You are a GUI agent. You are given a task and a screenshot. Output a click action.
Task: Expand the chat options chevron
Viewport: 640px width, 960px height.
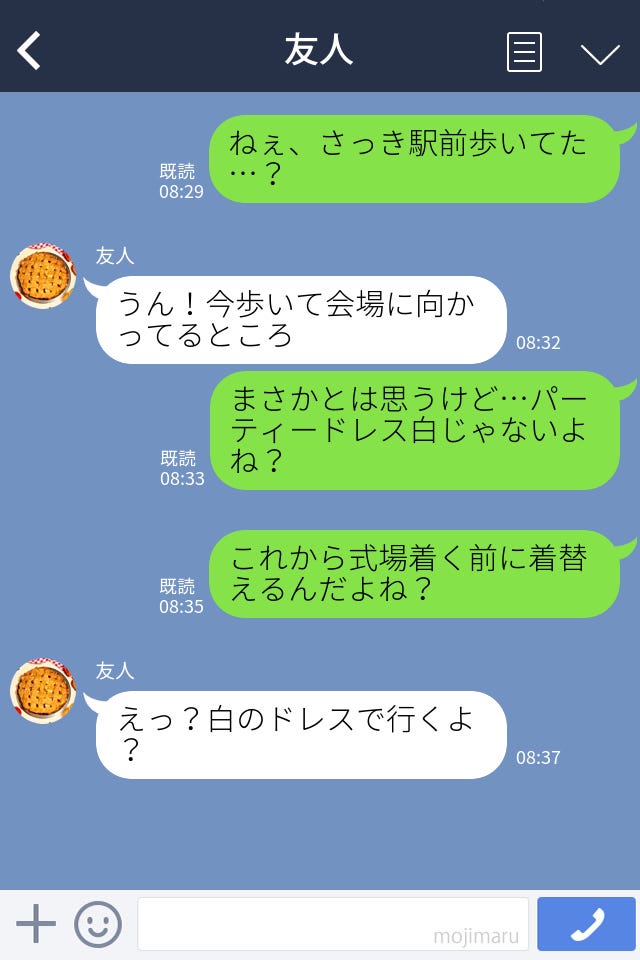[x=600, y=53]
